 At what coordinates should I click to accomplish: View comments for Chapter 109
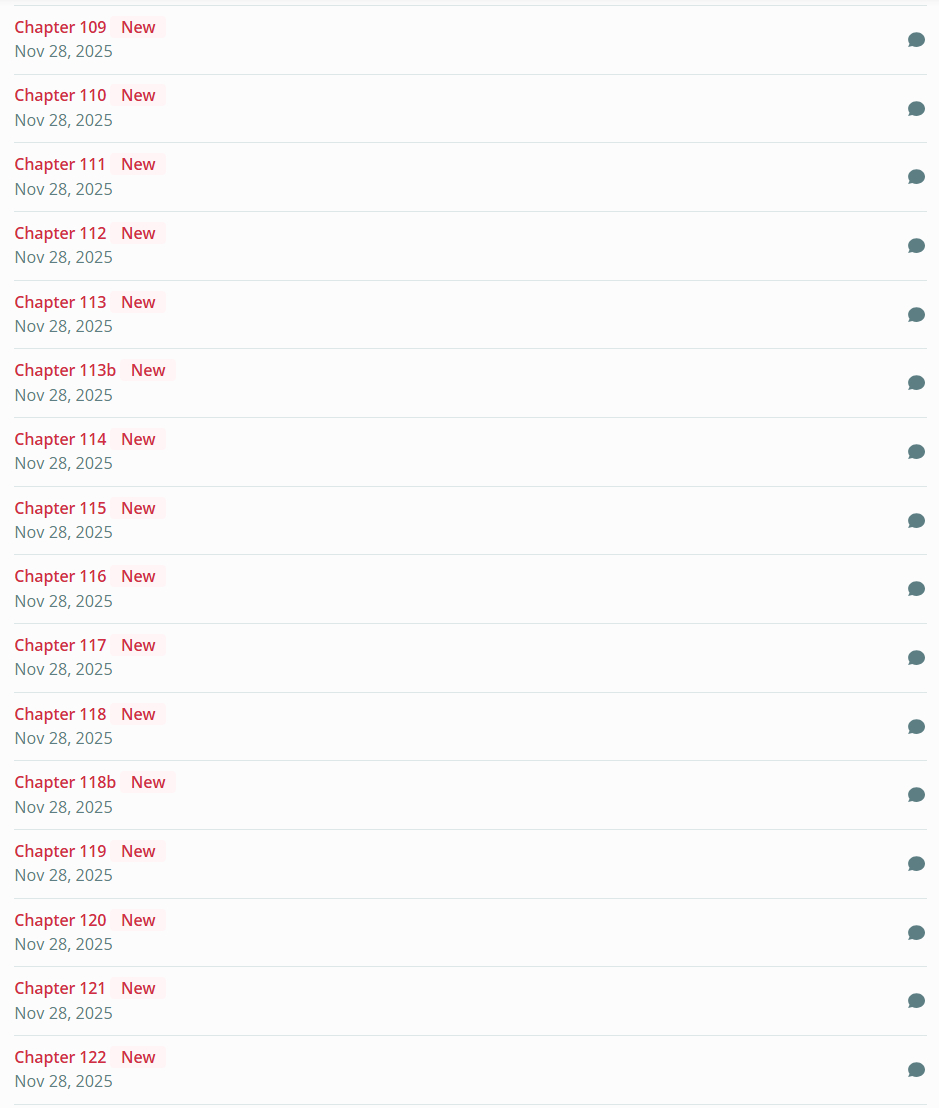916,40
